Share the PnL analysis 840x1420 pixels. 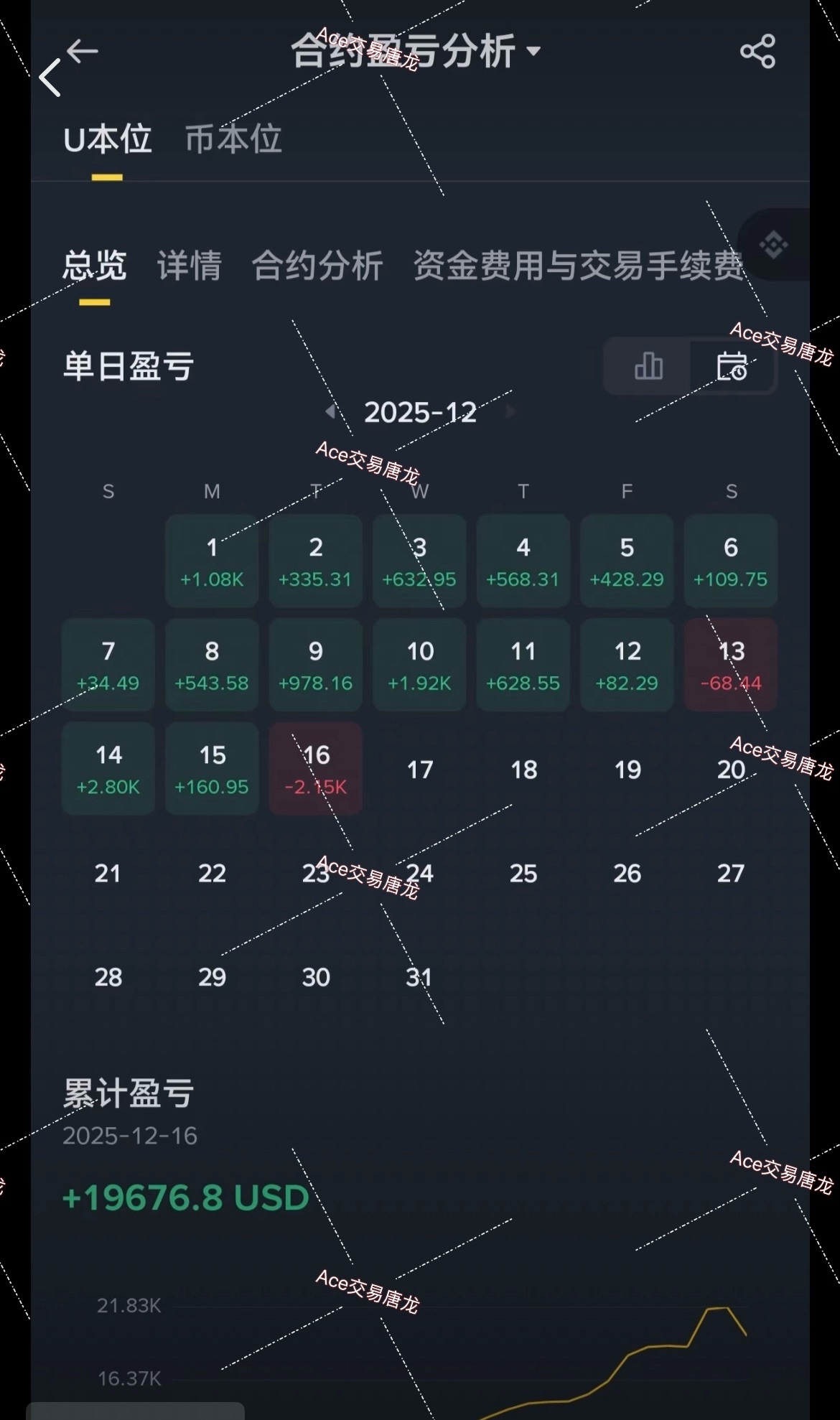tap(757, 52)
